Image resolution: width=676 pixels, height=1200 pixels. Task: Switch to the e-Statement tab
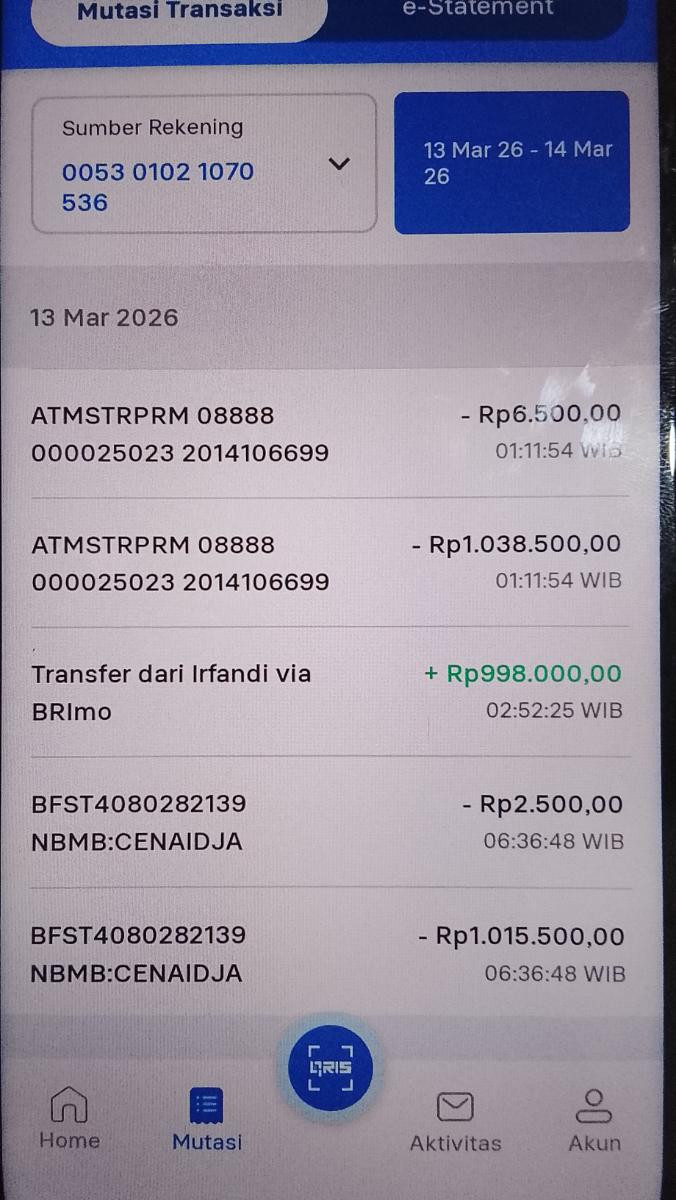[478, 12]
